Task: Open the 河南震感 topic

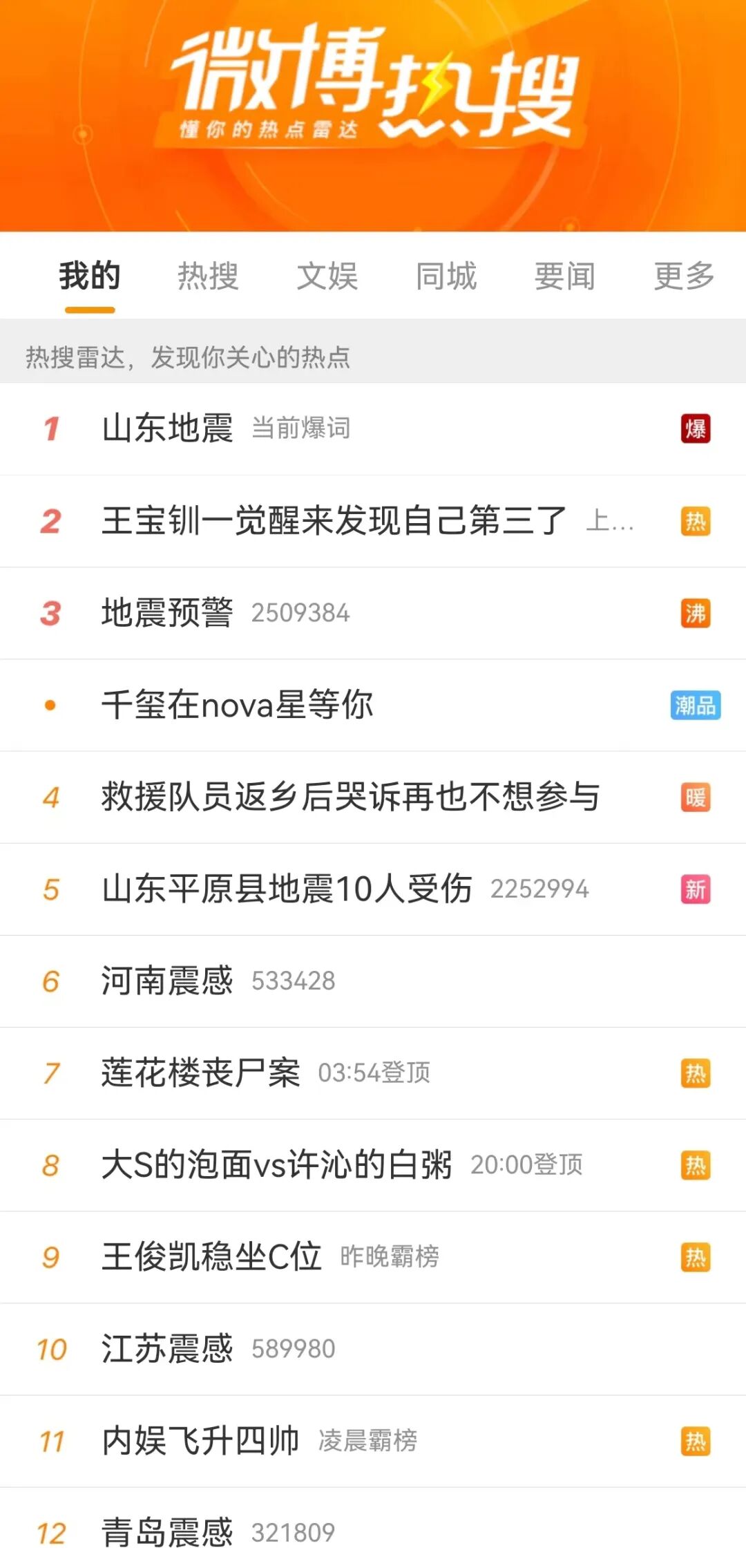Action: (x=373, y=981)
